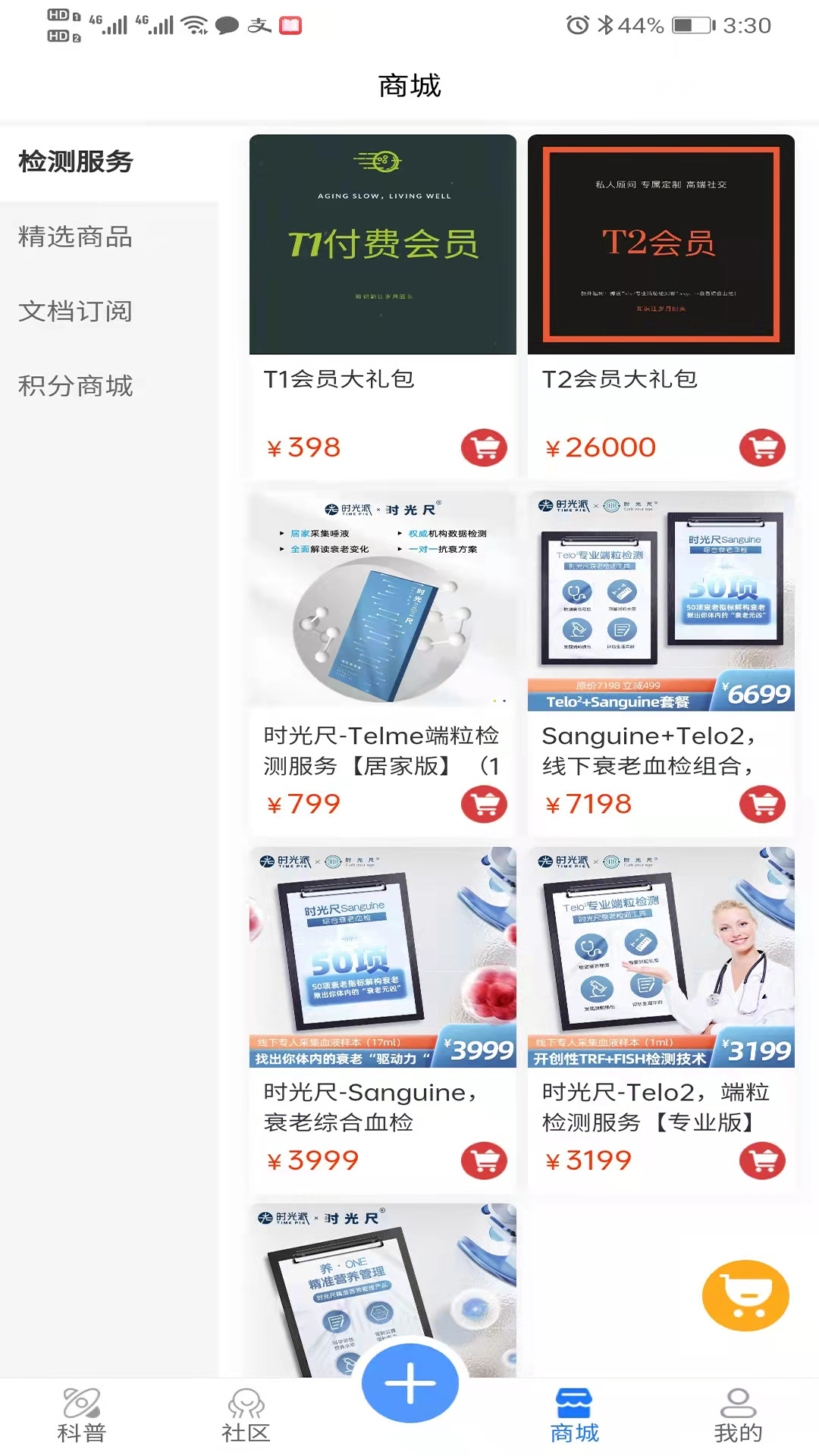This screenshot has width=819, height=1456.
Task: Add T2会员大礼包 to cart
Action: pyautogui.click(x=762, y=447)
